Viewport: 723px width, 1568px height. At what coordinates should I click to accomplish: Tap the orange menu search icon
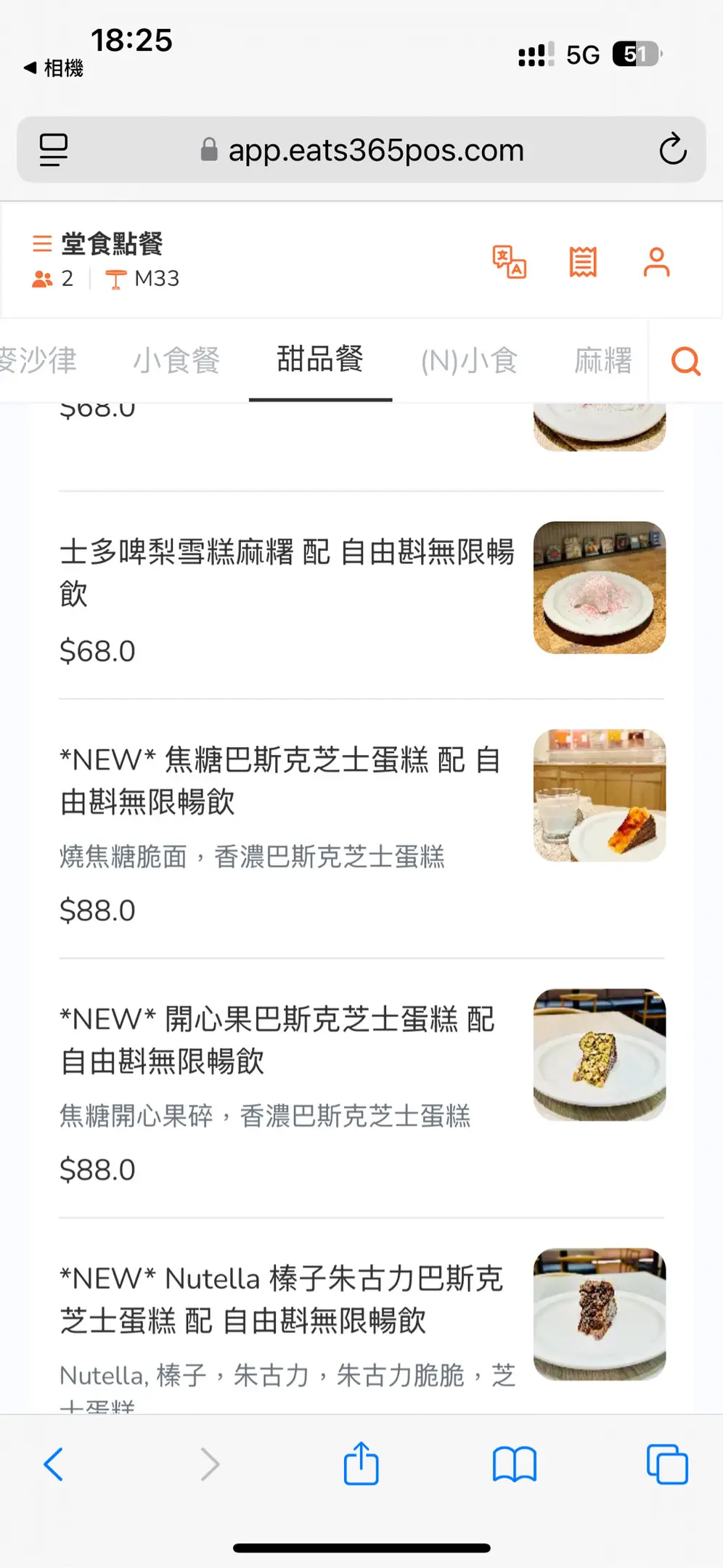[x=685, y=361]
